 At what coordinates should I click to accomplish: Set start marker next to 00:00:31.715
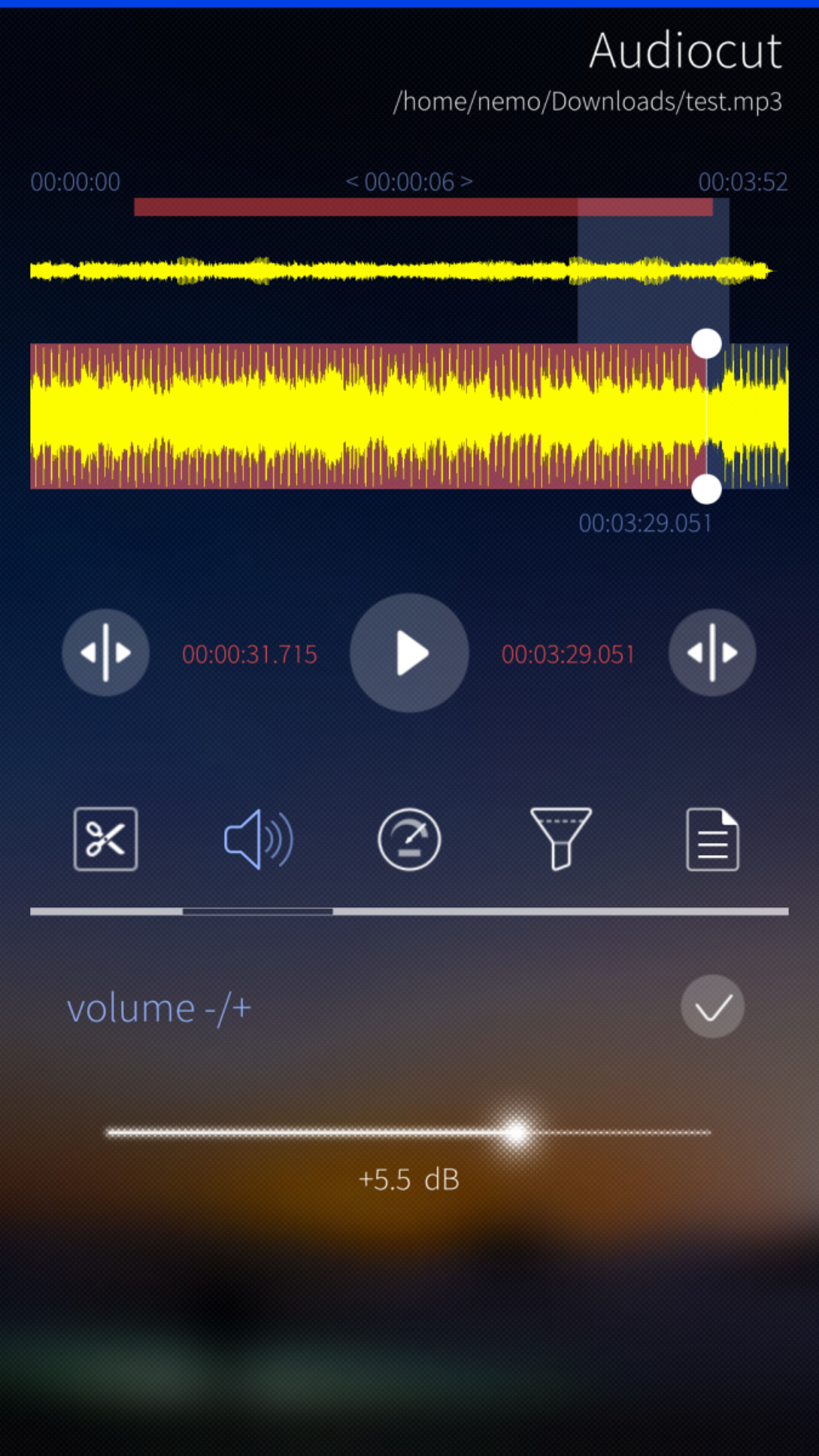click(x=106, y=653)
